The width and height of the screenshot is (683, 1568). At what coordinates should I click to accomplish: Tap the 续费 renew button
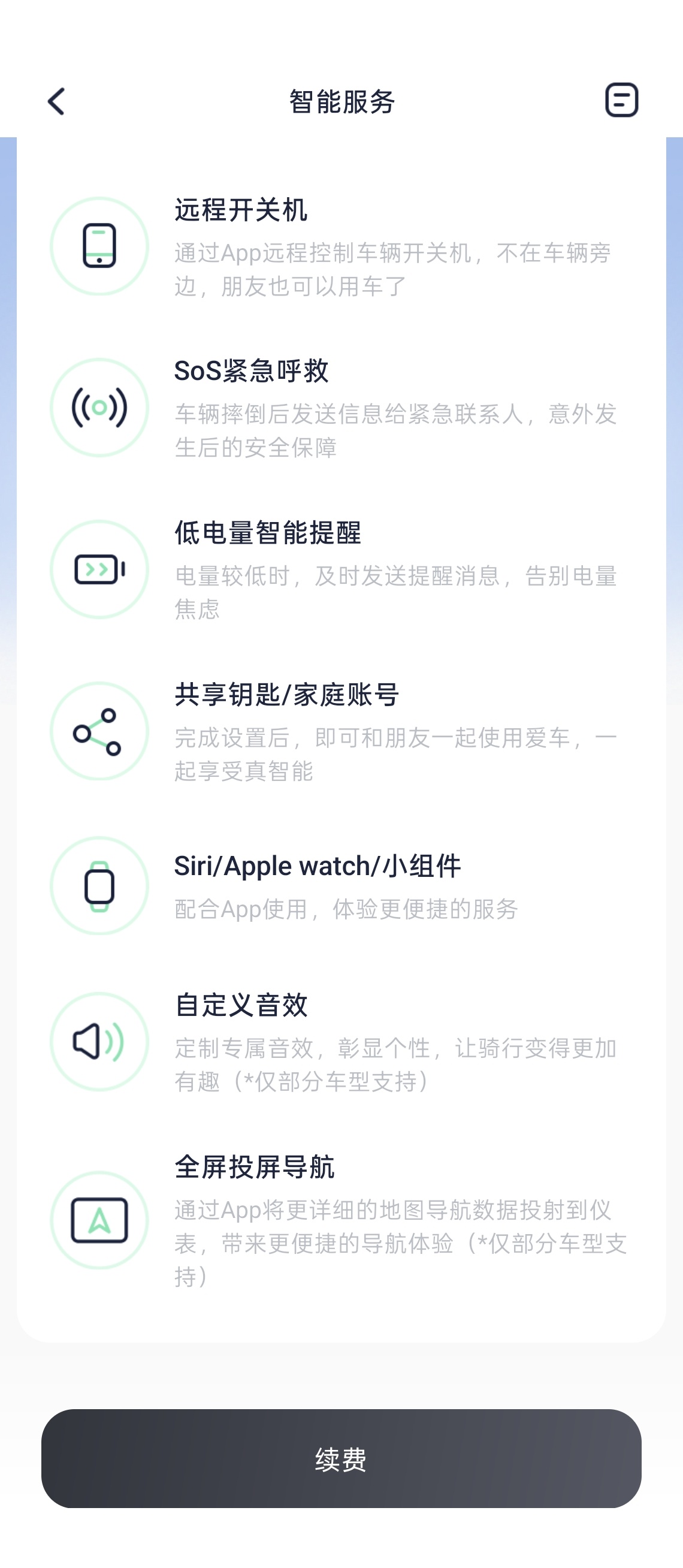click(x=341, y=1458)
